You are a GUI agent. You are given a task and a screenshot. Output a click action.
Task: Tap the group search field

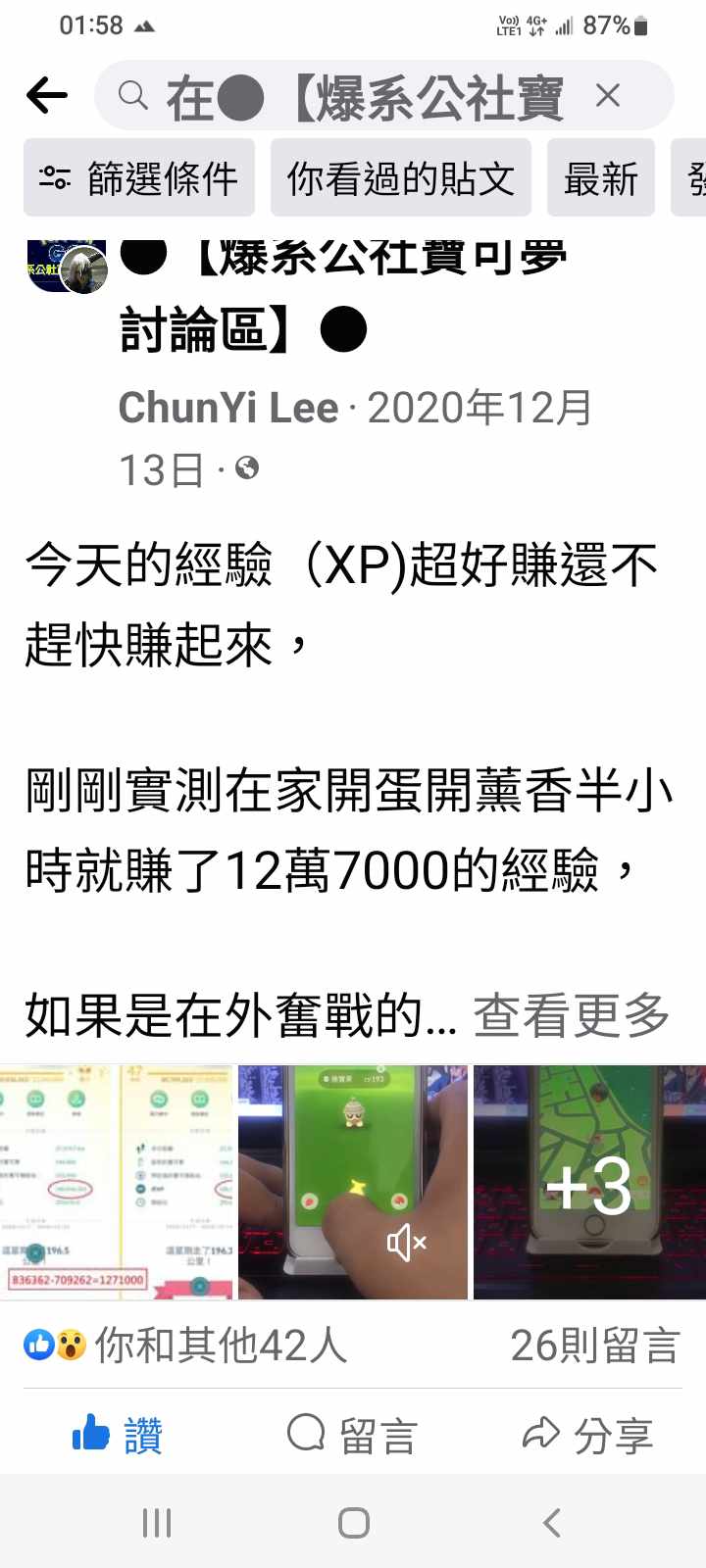tap(363, 96)
